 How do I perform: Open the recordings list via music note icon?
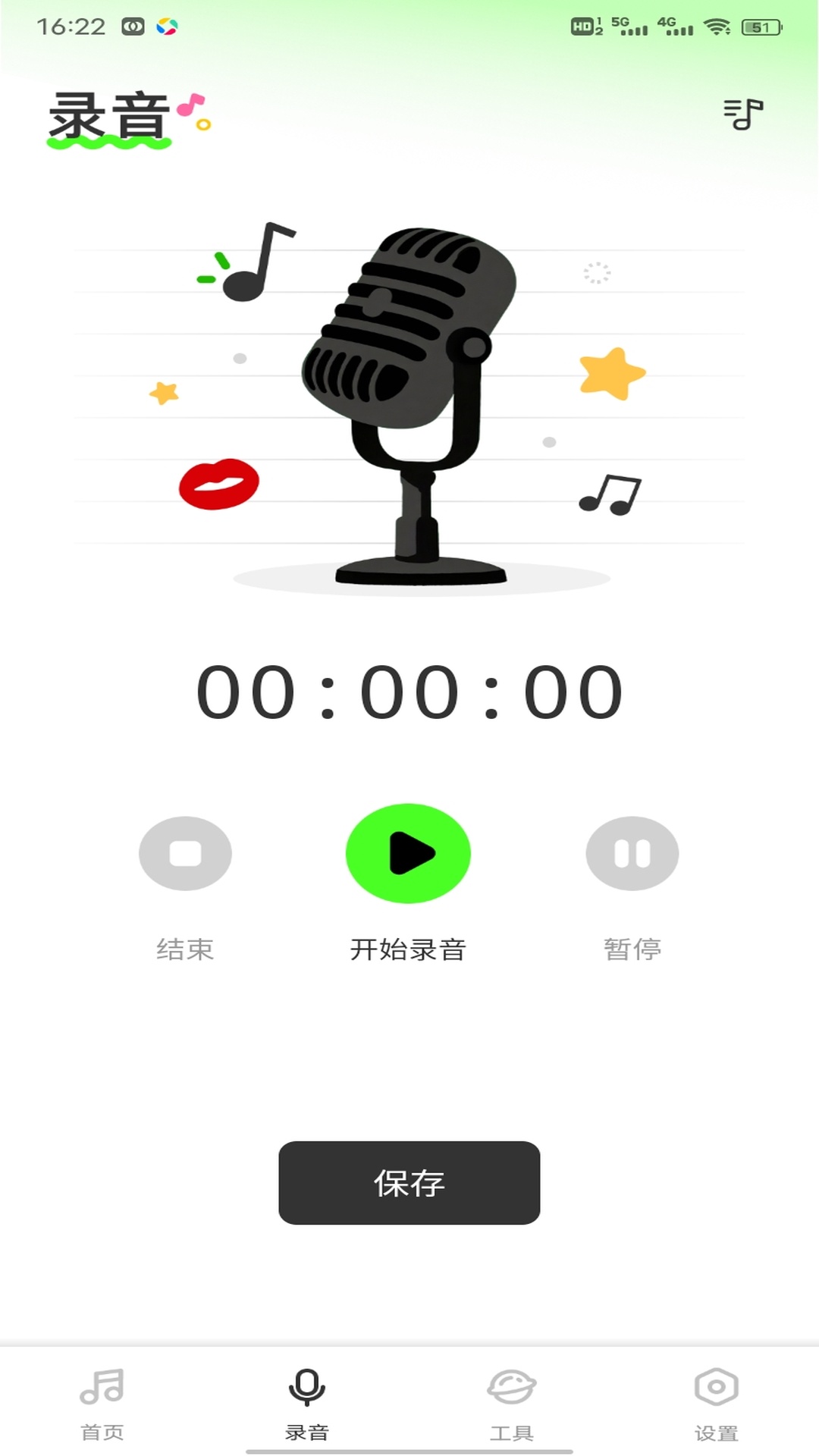(x=742, y=115)
